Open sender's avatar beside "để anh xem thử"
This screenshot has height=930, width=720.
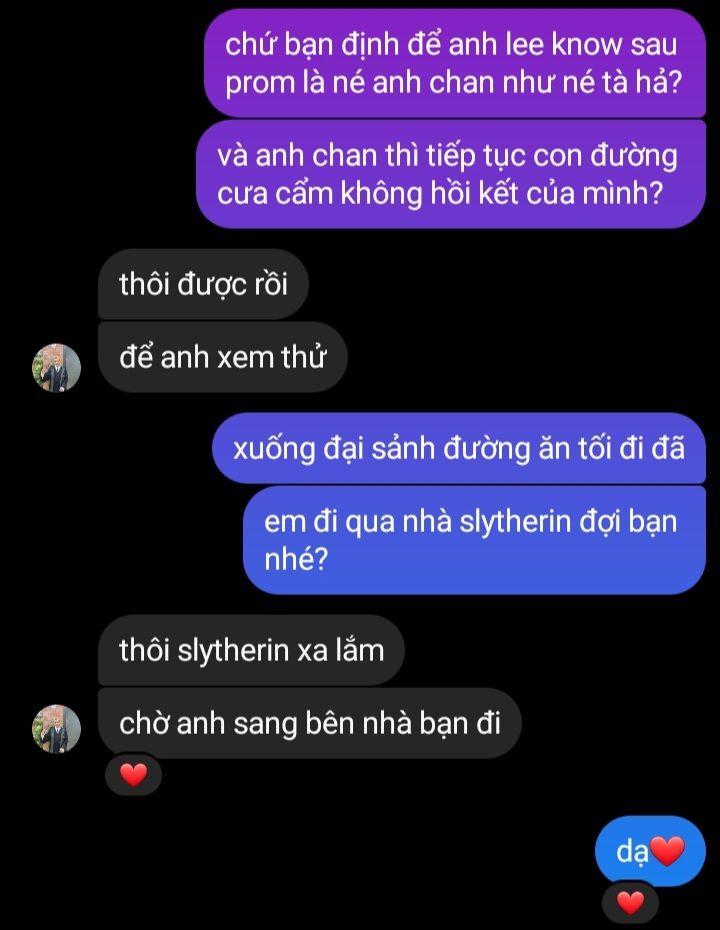click(x=57, y=368)
